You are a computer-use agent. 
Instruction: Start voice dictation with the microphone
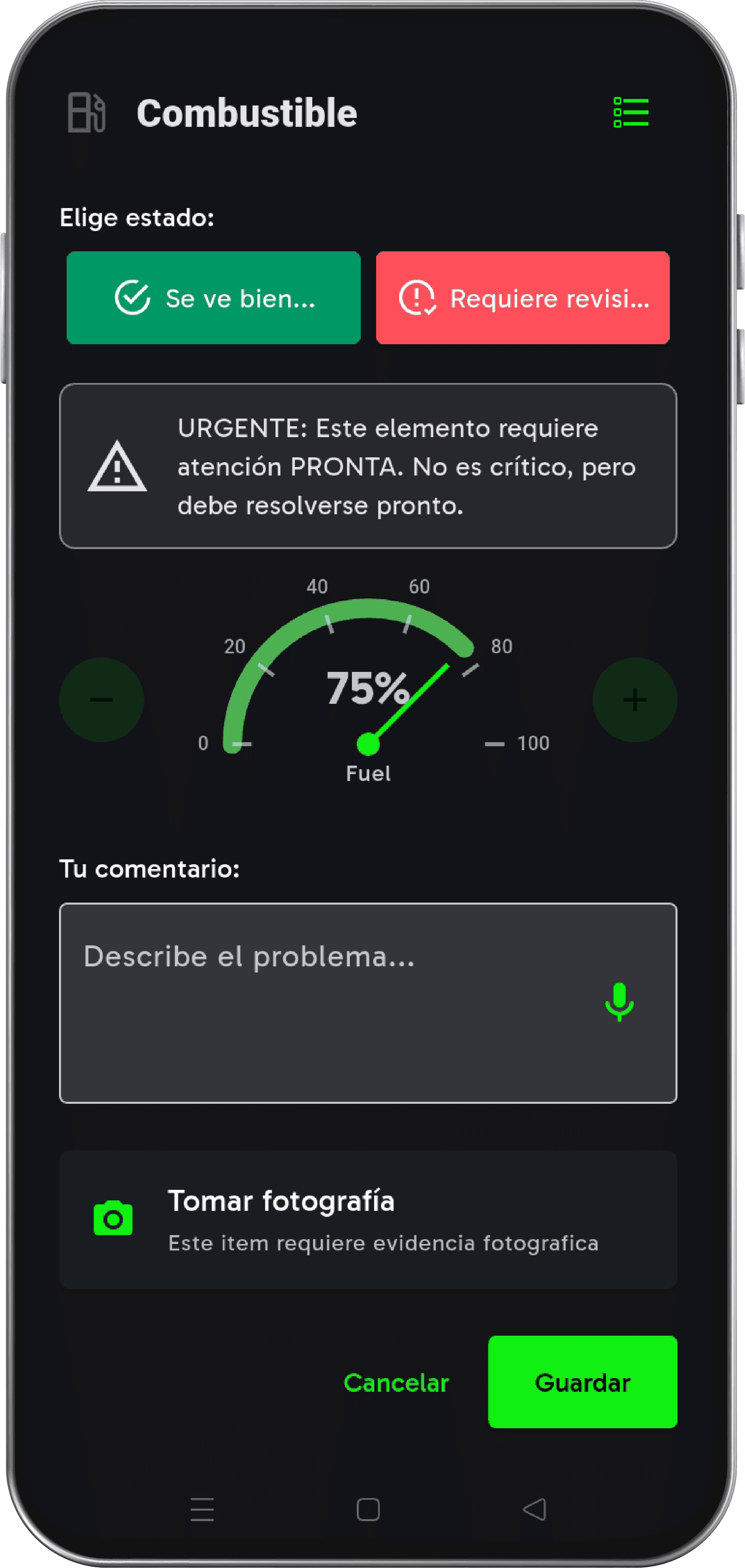[x=619, y=1001]
